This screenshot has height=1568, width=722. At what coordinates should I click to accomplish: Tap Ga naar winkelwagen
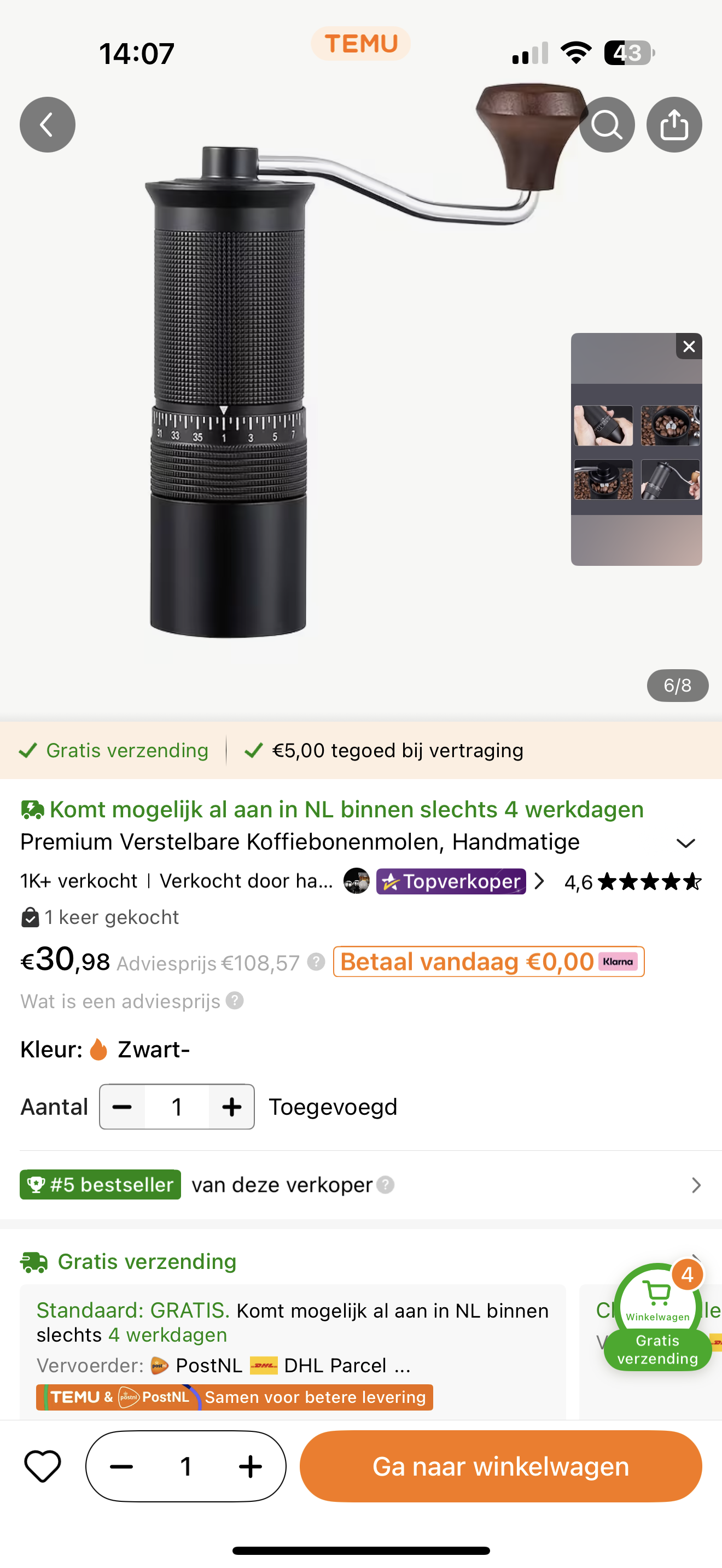pyautogui.click(x=500, y=1466)
